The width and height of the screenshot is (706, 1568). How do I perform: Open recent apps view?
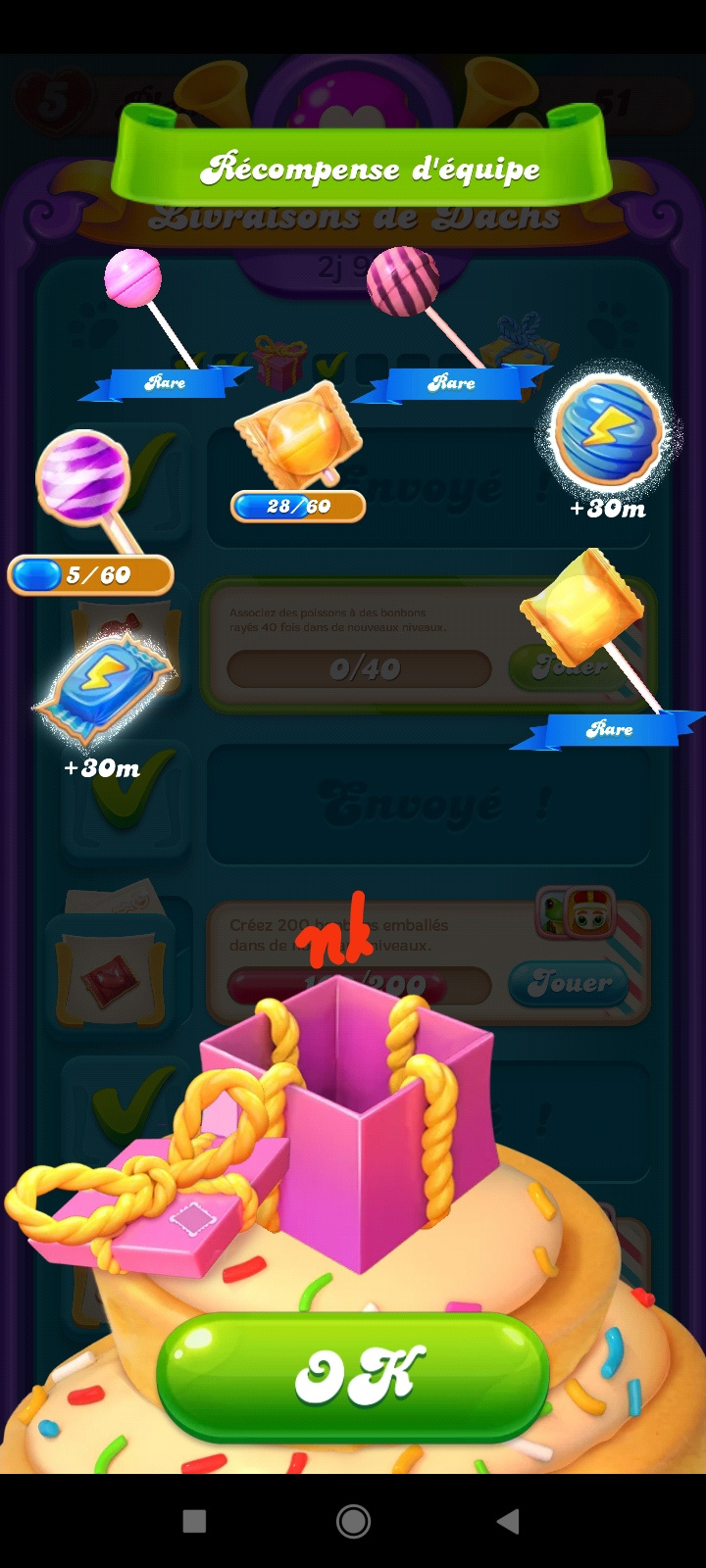[195, 1521]
